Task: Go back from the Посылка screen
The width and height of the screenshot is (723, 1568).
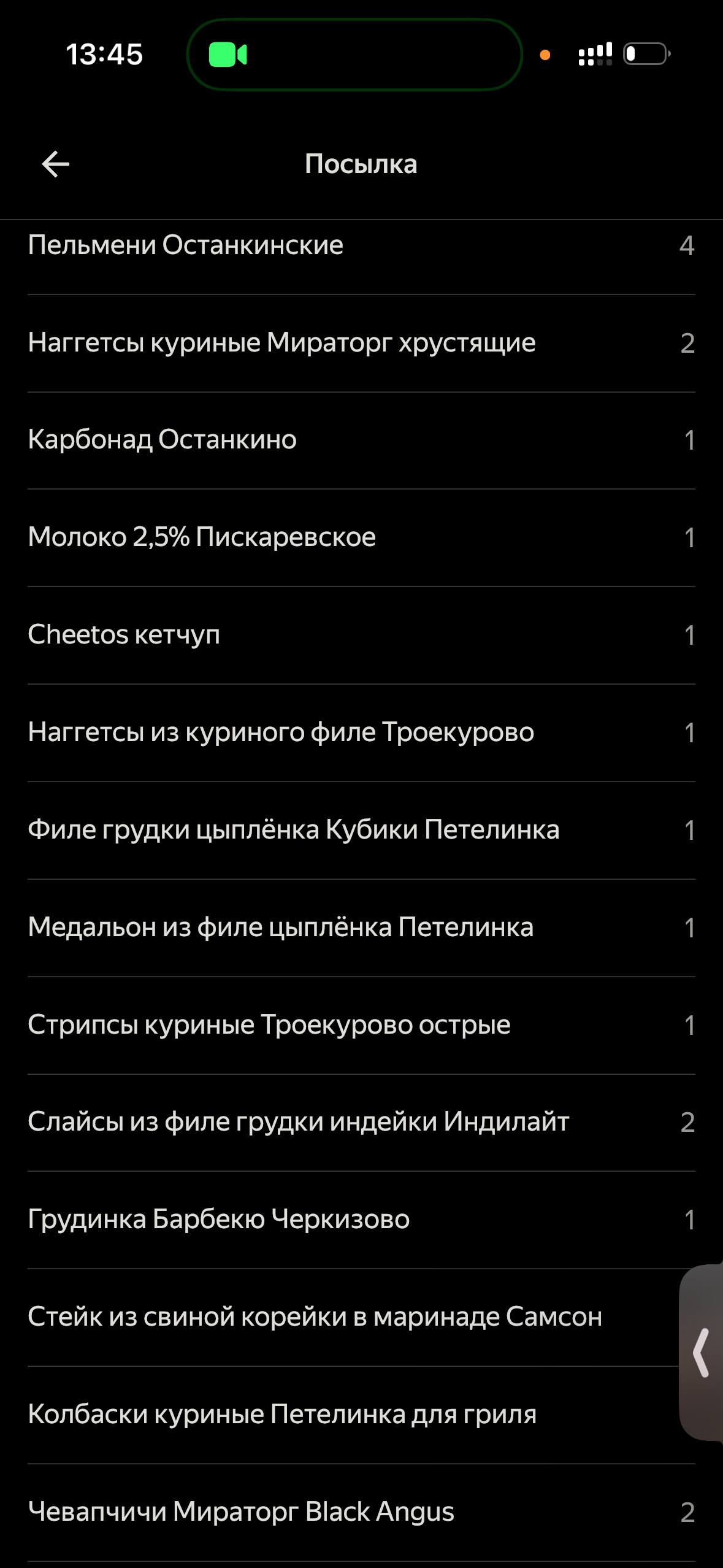Action: point(55,164)
